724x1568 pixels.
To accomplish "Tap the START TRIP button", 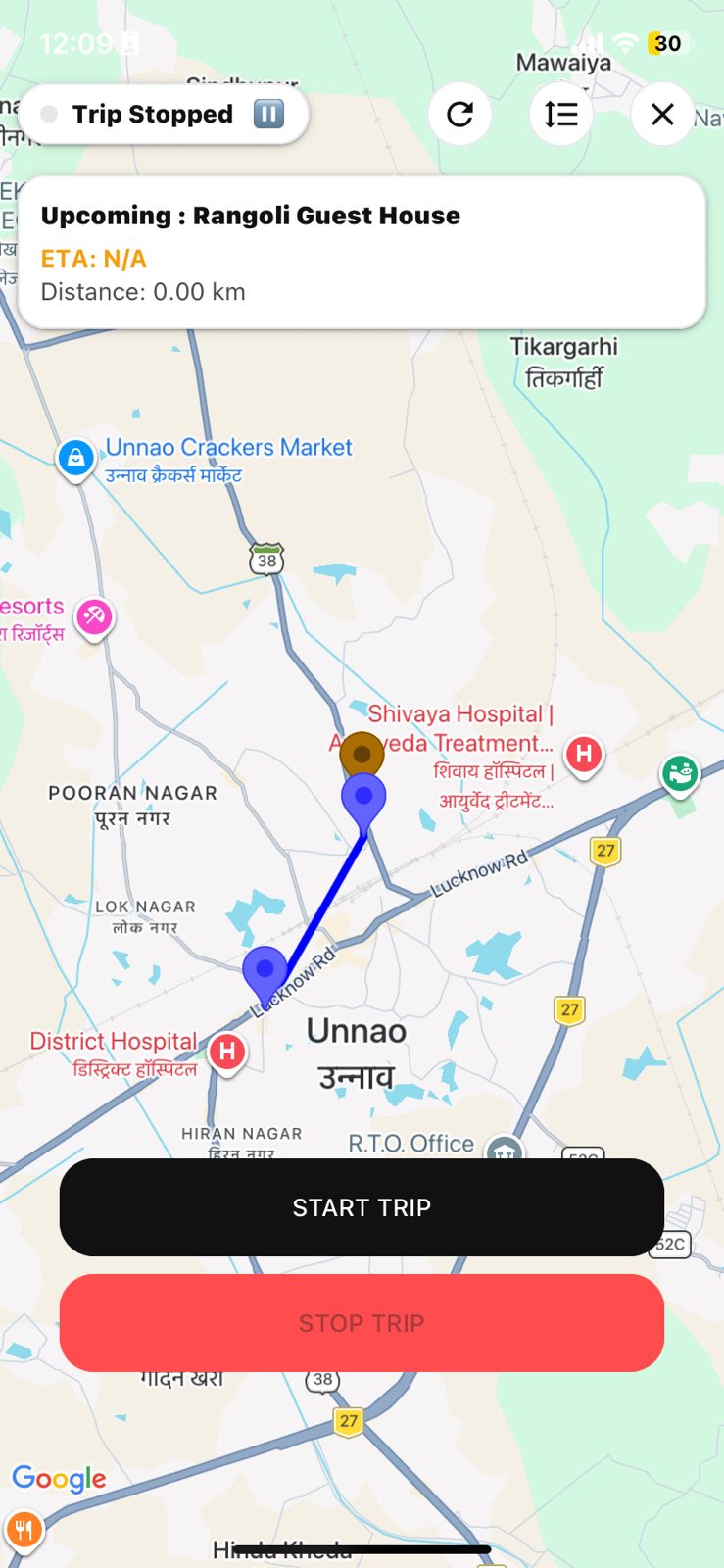I will click(x=362, y=1207).
